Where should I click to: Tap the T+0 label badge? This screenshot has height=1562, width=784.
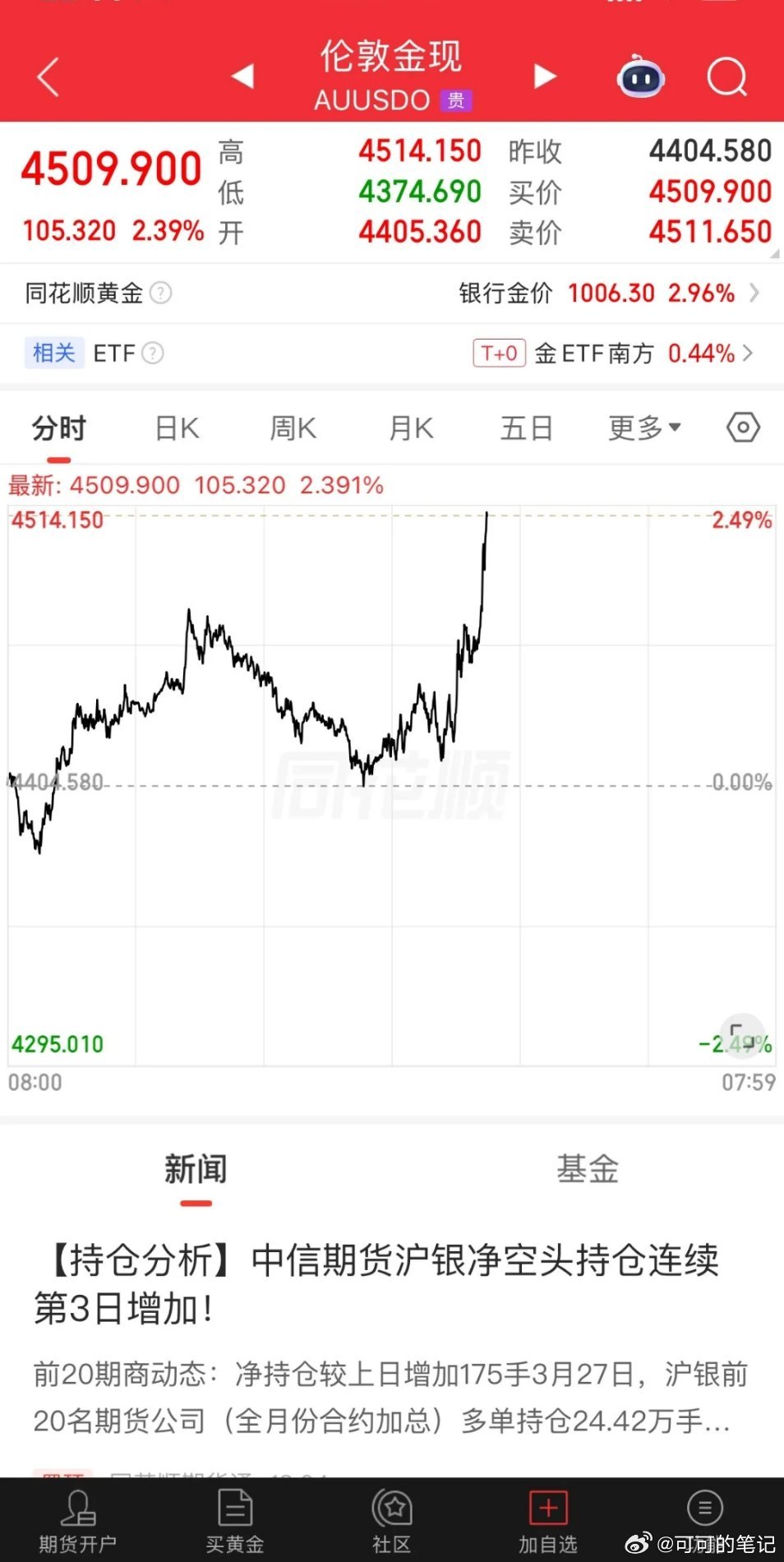pyautogui.click(x=499, y=353)
